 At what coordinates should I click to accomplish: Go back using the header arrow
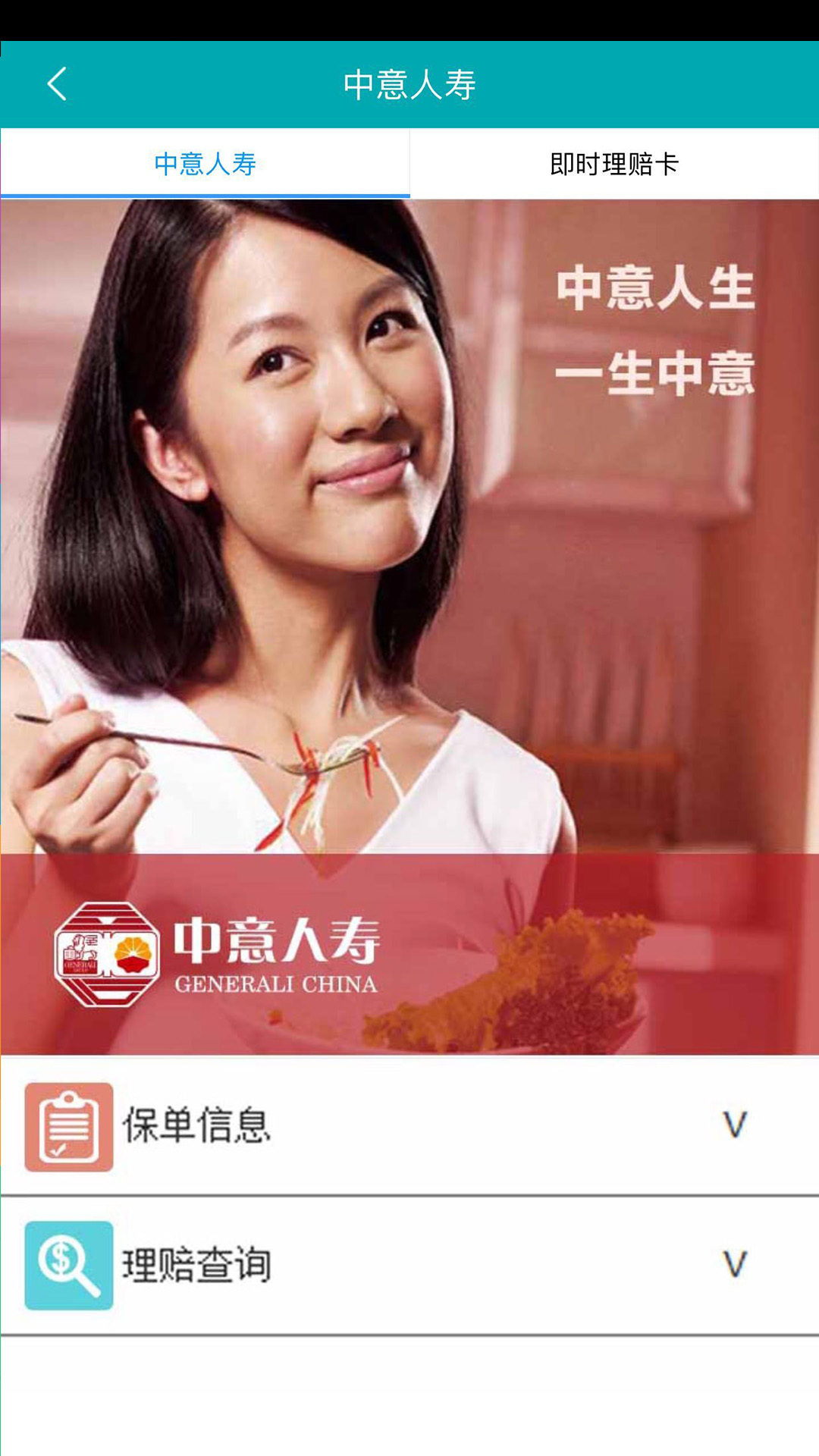click(58, 83)
